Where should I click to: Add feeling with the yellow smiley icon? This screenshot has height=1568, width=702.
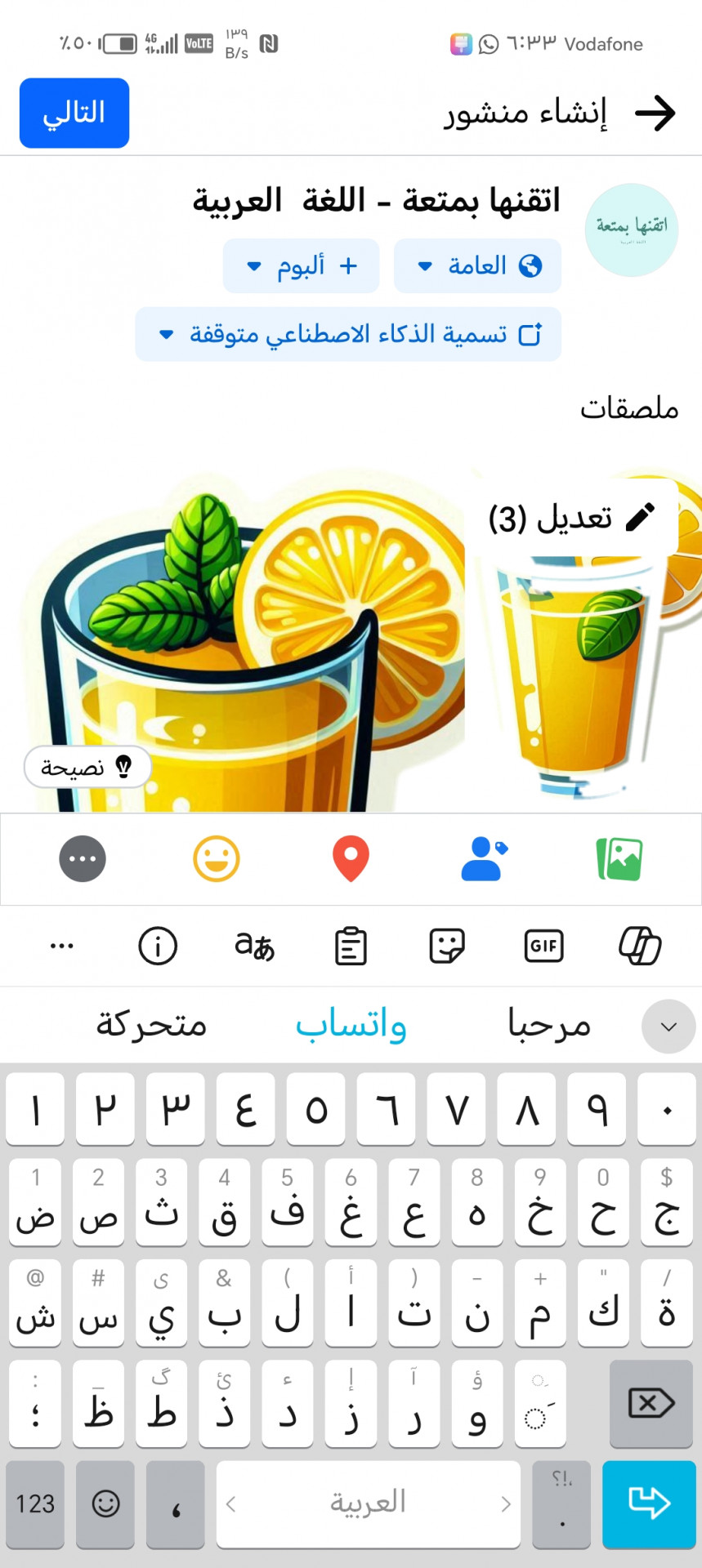pyautogui.click(x=217, y=859)
